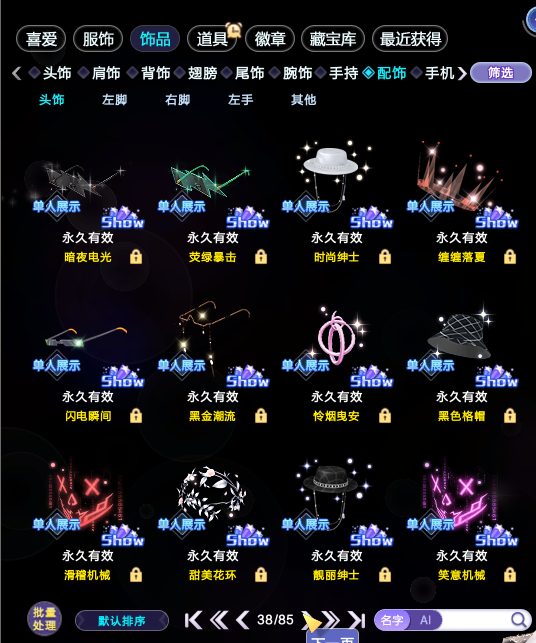Select the 手持 subcategory
The image size is (536, 643).
point(344,73)
